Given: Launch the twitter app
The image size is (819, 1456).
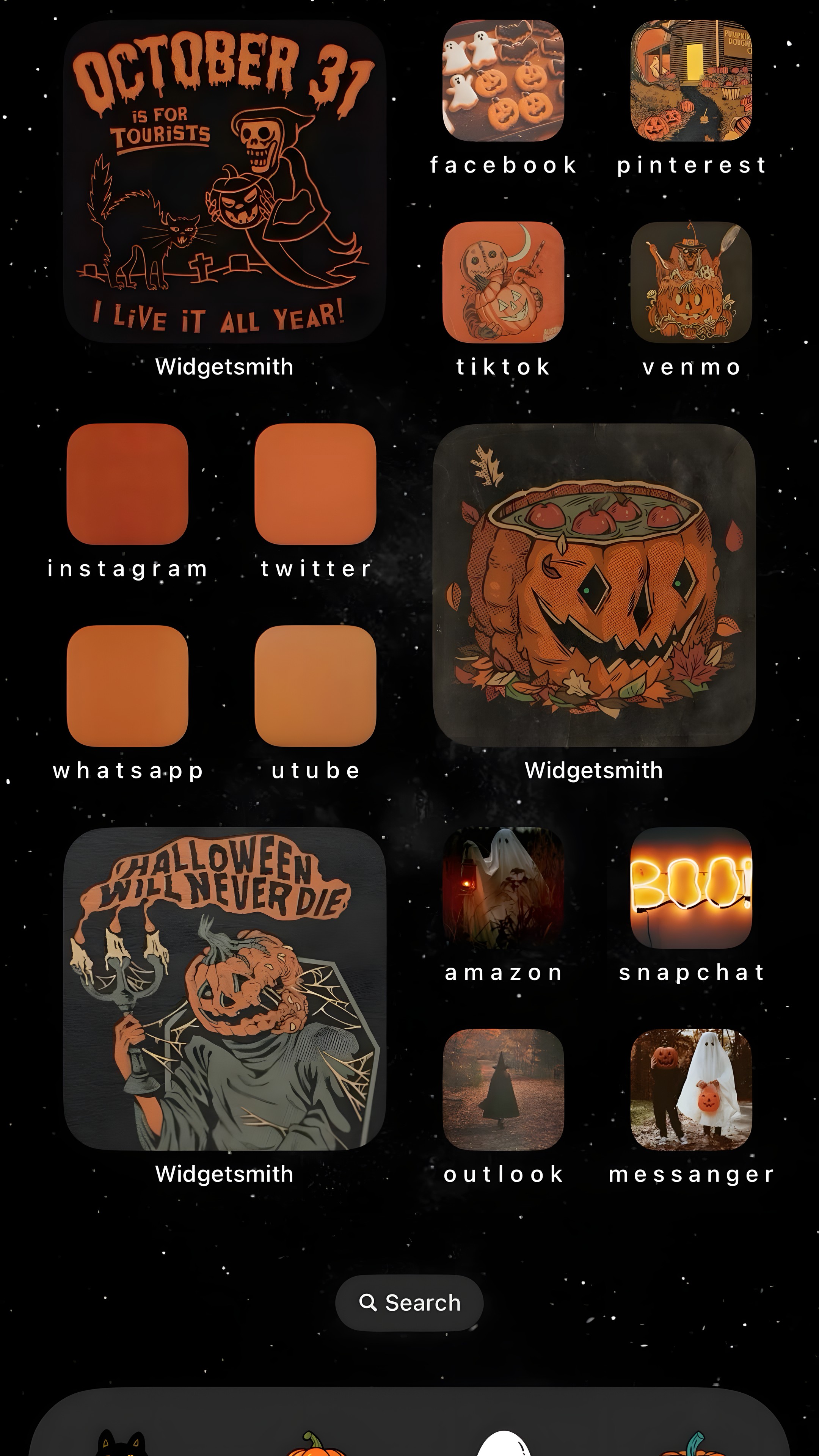Looking at the screenshot, I should click(315, 485).
